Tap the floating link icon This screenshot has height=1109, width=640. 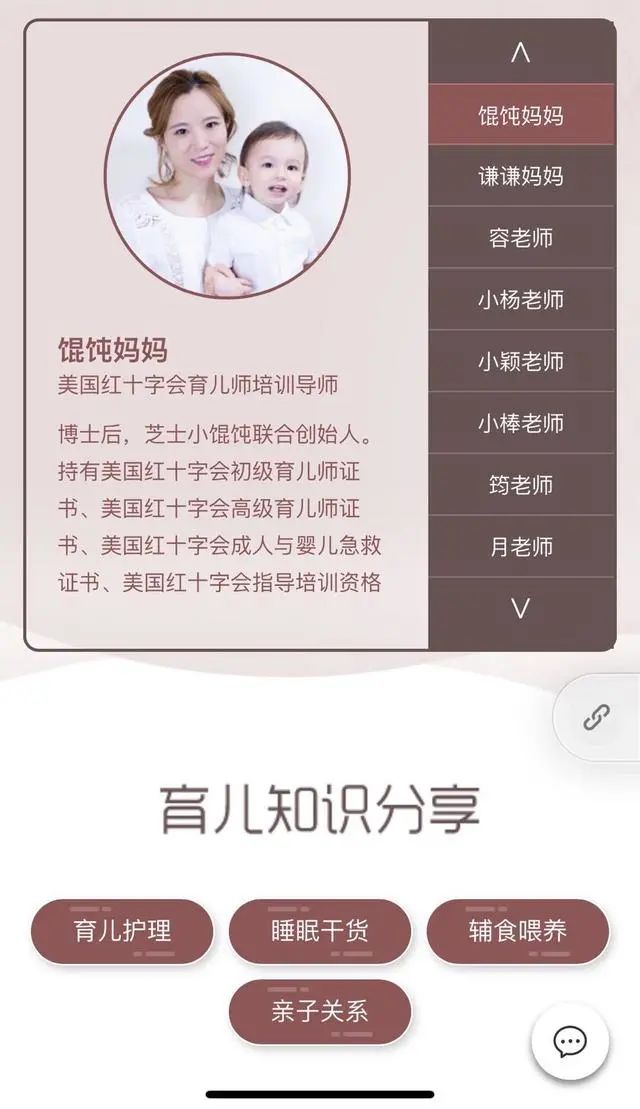[596, 717]
